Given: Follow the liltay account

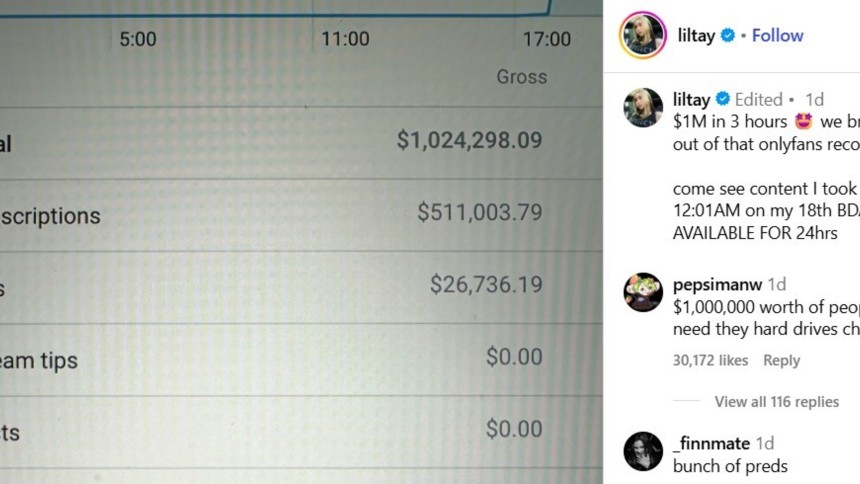Looking at the screenshot, I should pyautogui.click(x=777, y=35).
